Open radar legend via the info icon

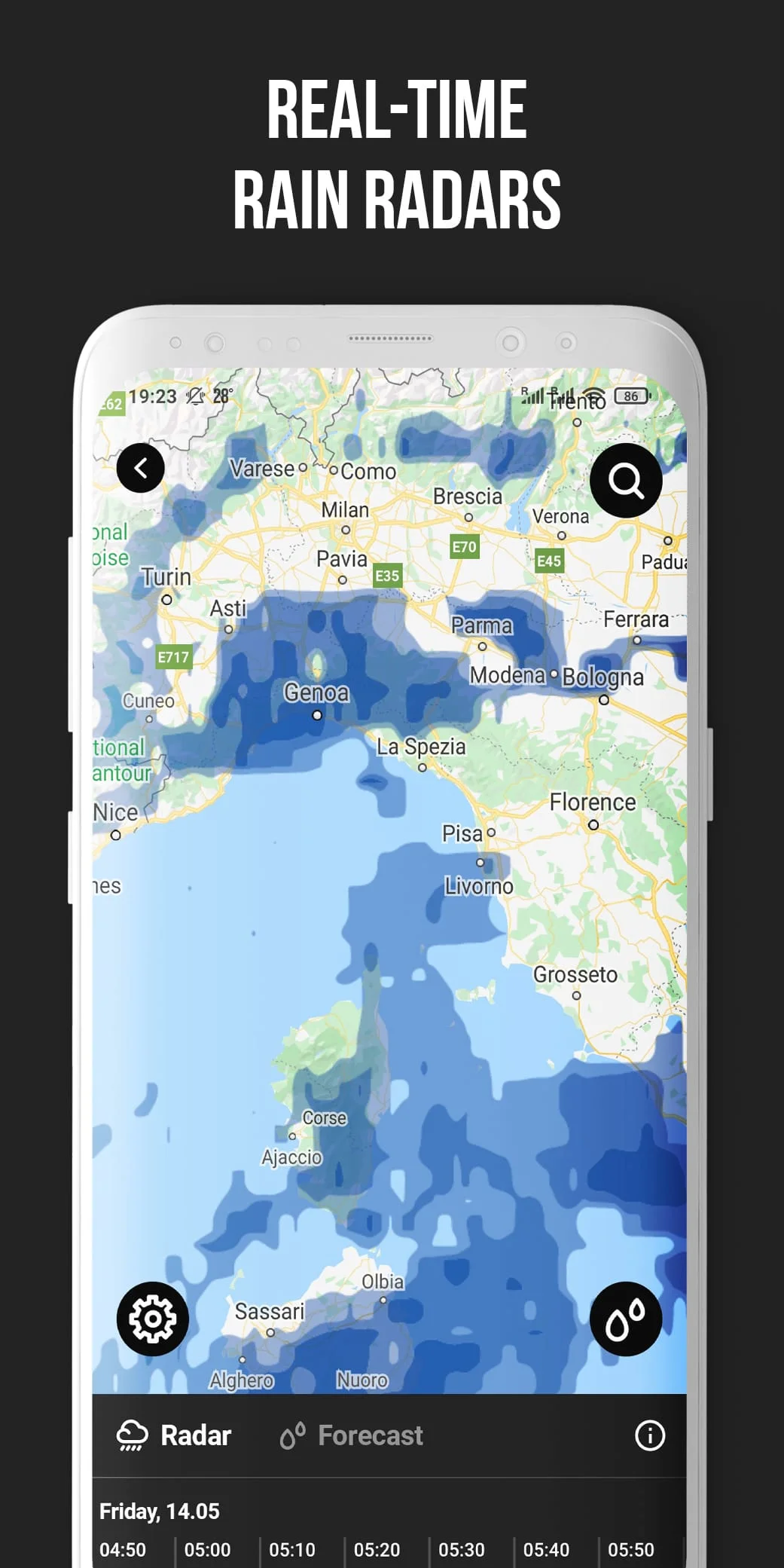tap(650, 1435)
